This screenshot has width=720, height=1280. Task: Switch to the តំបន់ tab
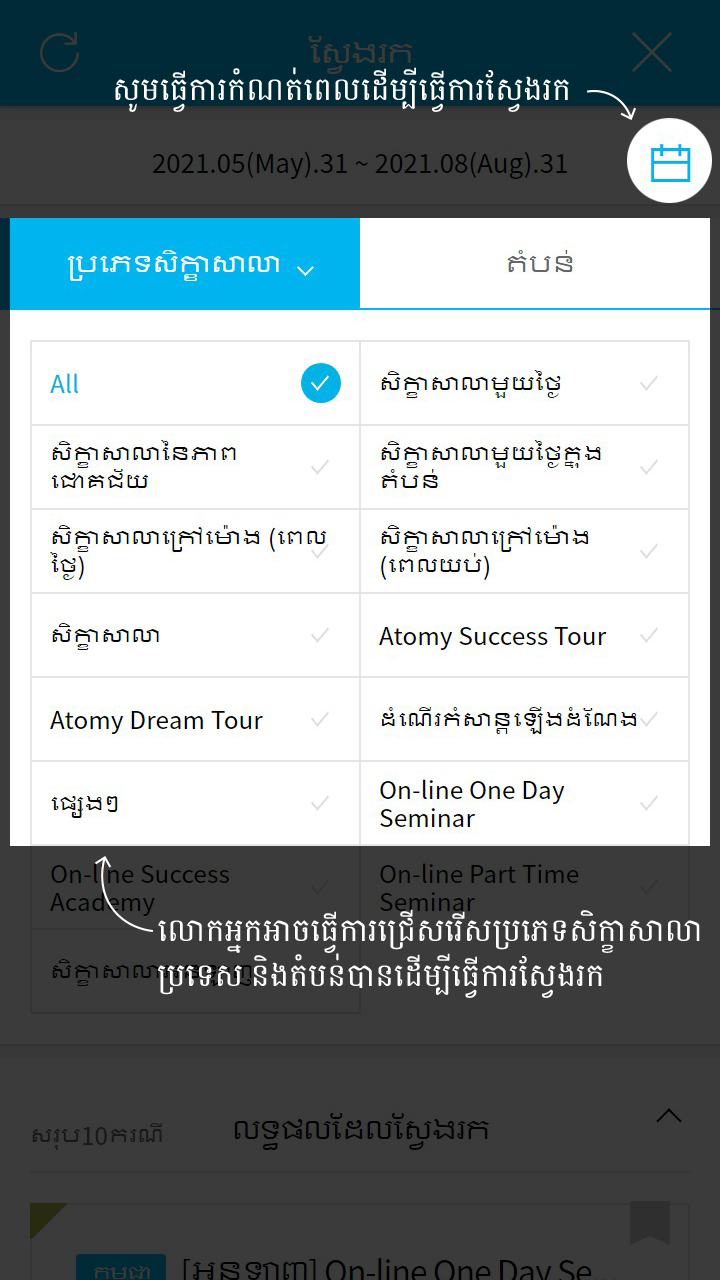[x=539, y=264]
